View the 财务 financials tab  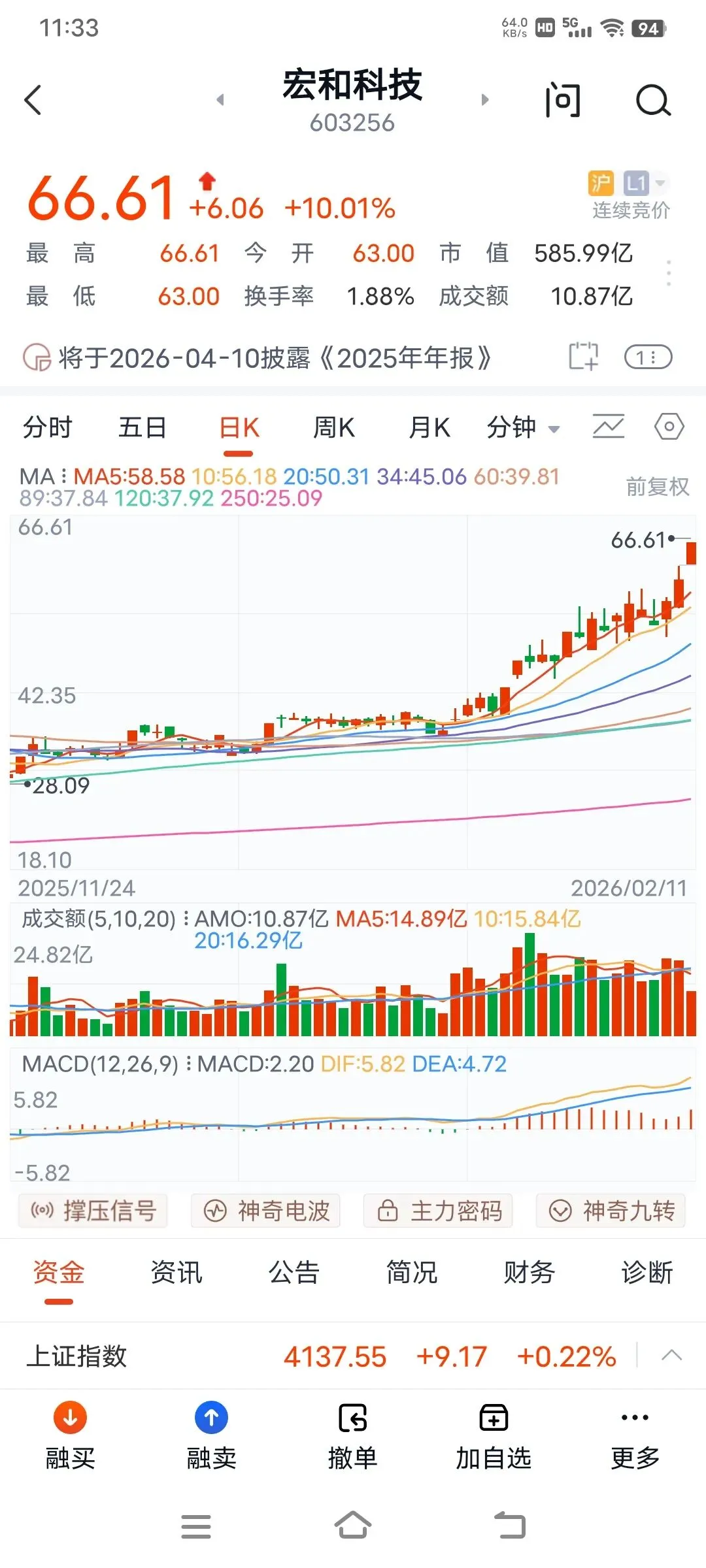pos(529,1272)
